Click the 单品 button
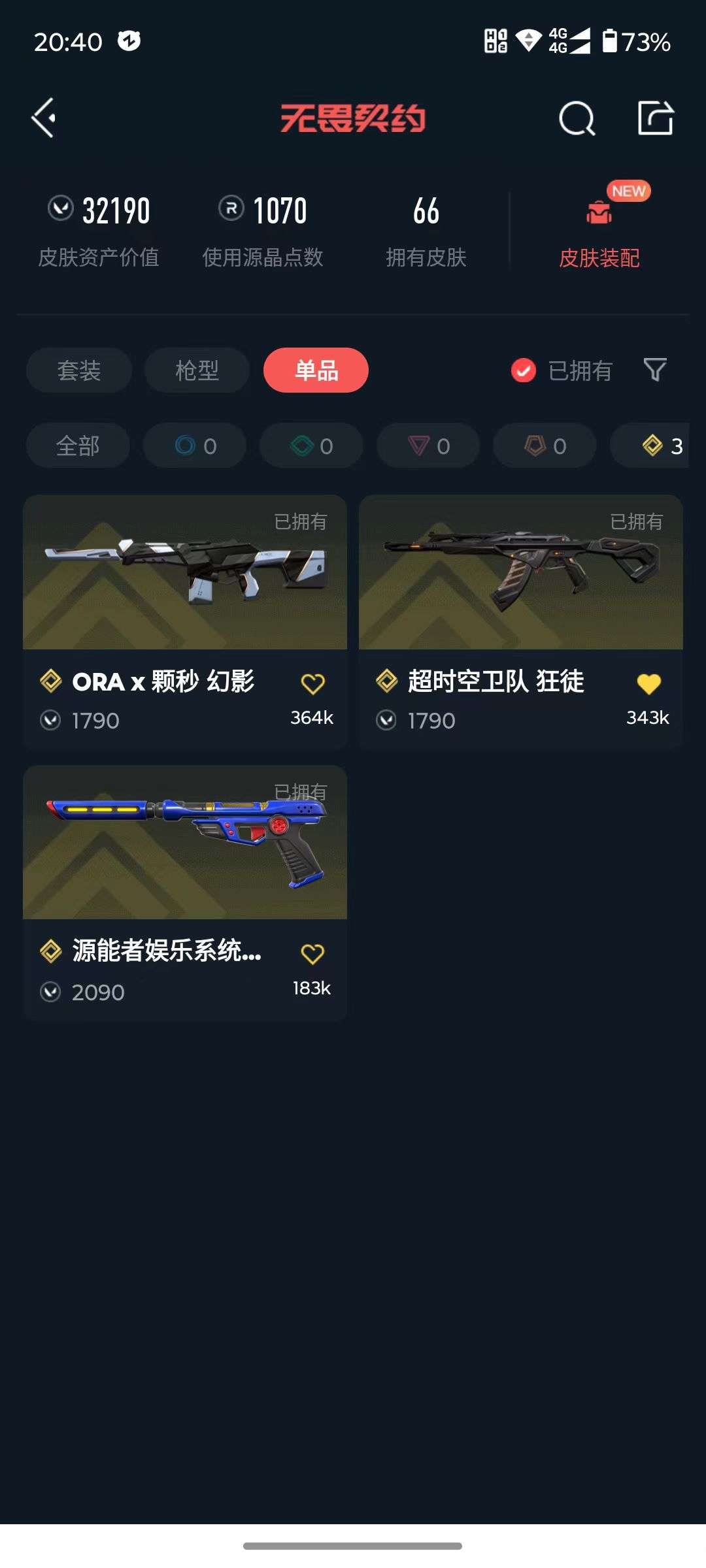Screen dimensions: 706x1568 coord(316,370)
